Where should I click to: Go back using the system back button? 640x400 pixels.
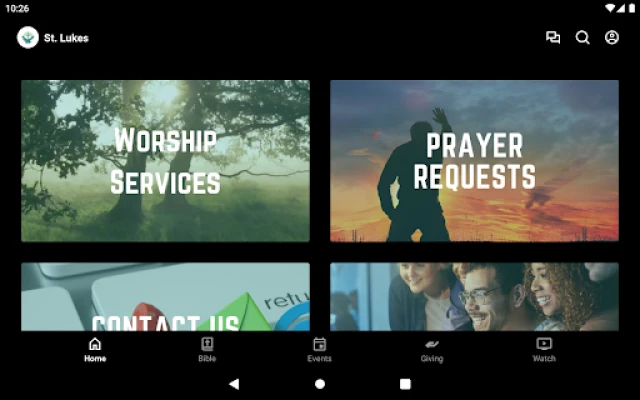[234, 384]
